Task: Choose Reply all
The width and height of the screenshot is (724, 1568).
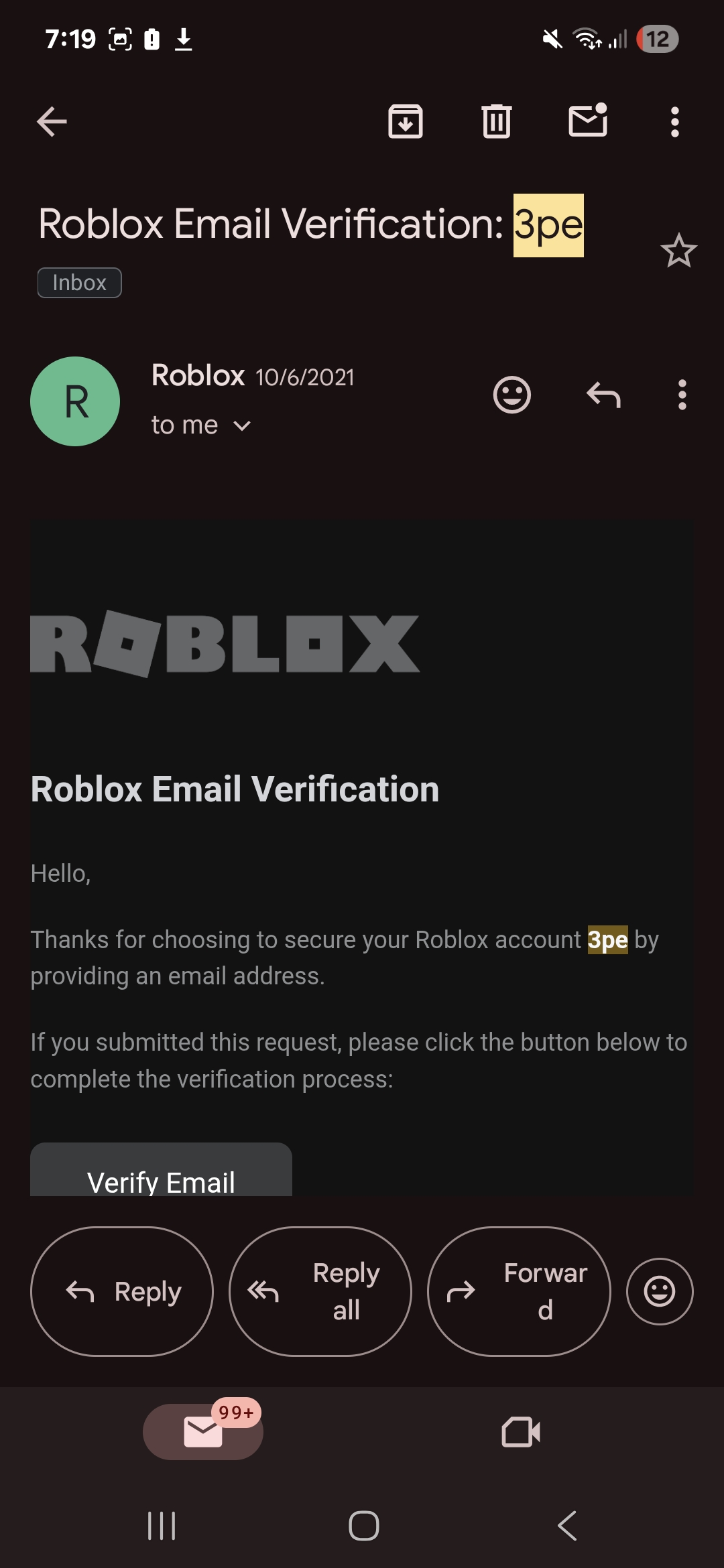Action: click(x=320, y=1291)
